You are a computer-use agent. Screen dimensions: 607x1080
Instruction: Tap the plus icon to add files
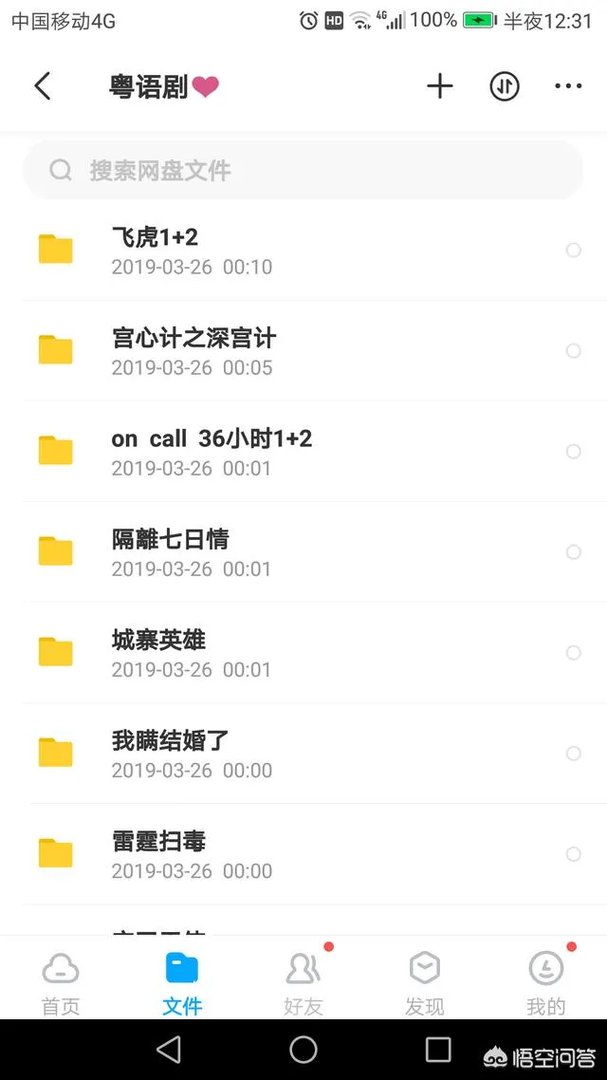pyautogui.click(x=440, y=87)
